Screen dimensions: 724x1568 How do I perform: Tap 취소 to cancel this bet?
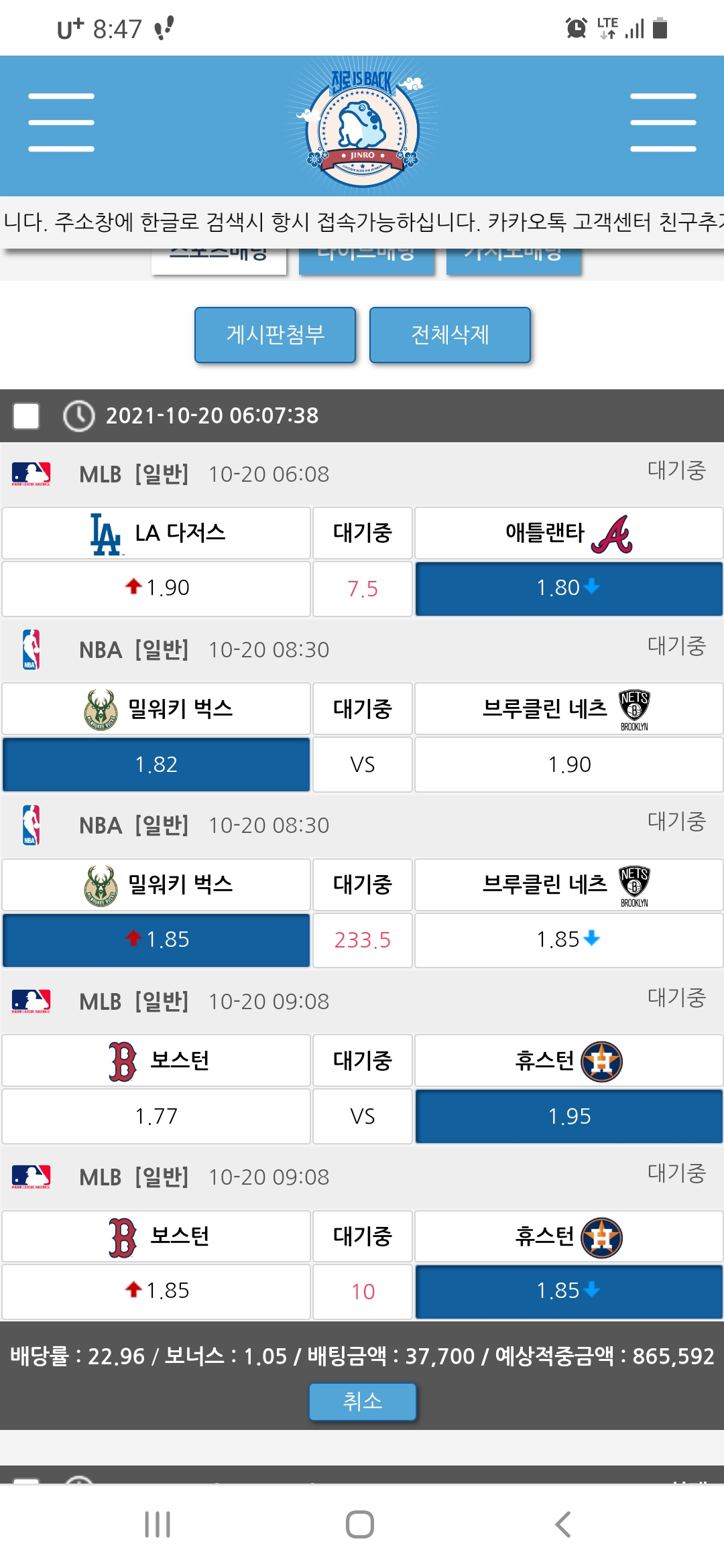(362, 1401)
